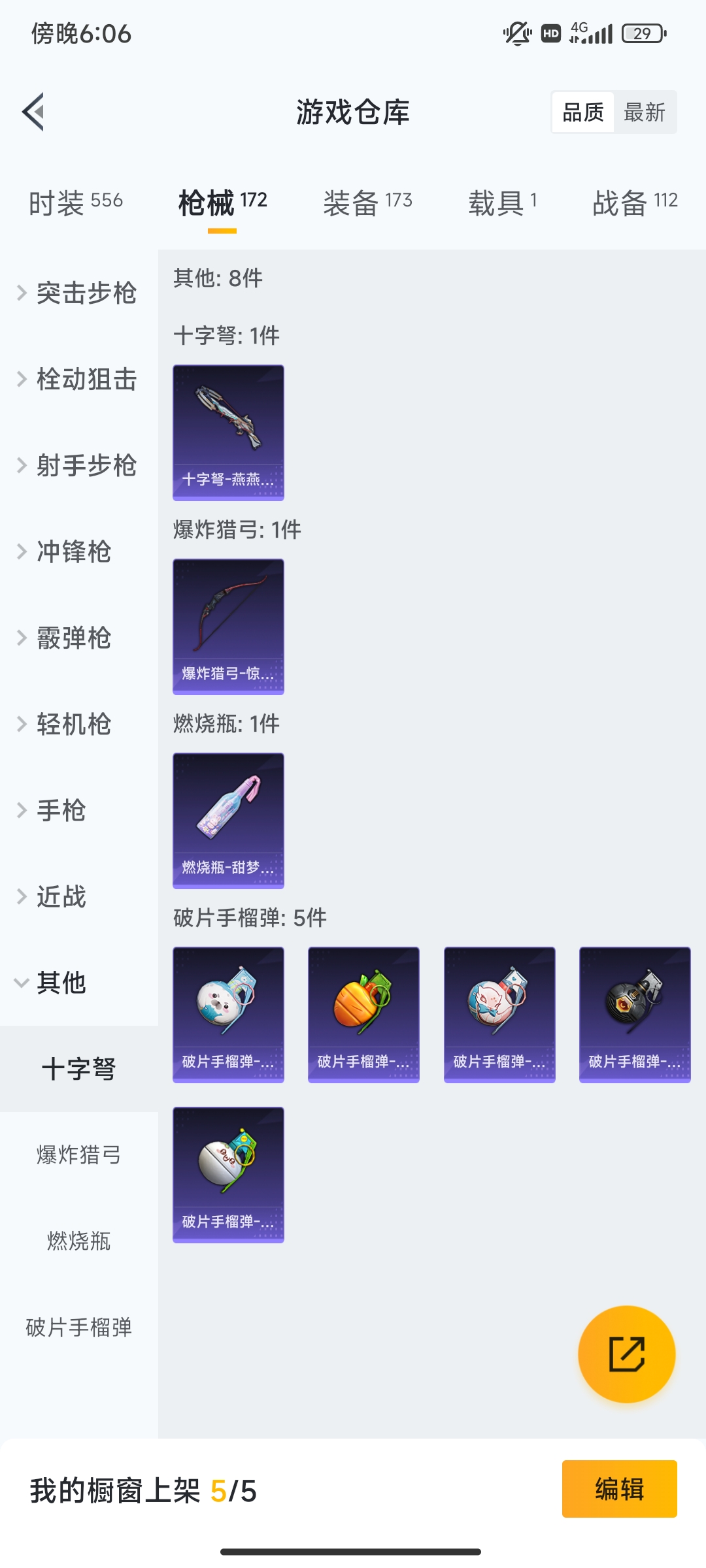Open the 燃烧瓶-甜梦 item card
The height and width of the screenshot is (1568, 706).
(x=228, y=821)
